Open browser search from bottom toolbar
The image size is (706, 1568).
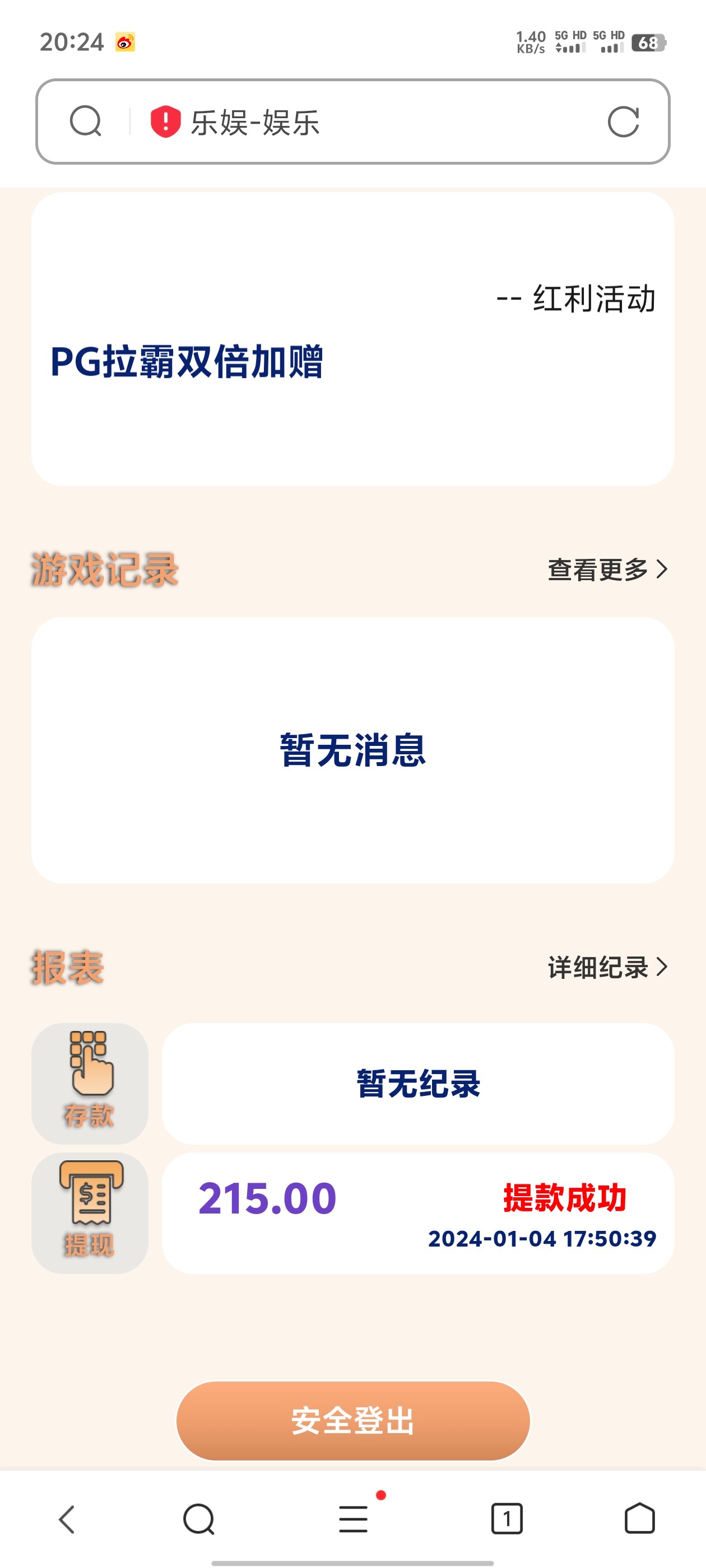tap(198, 1519)
